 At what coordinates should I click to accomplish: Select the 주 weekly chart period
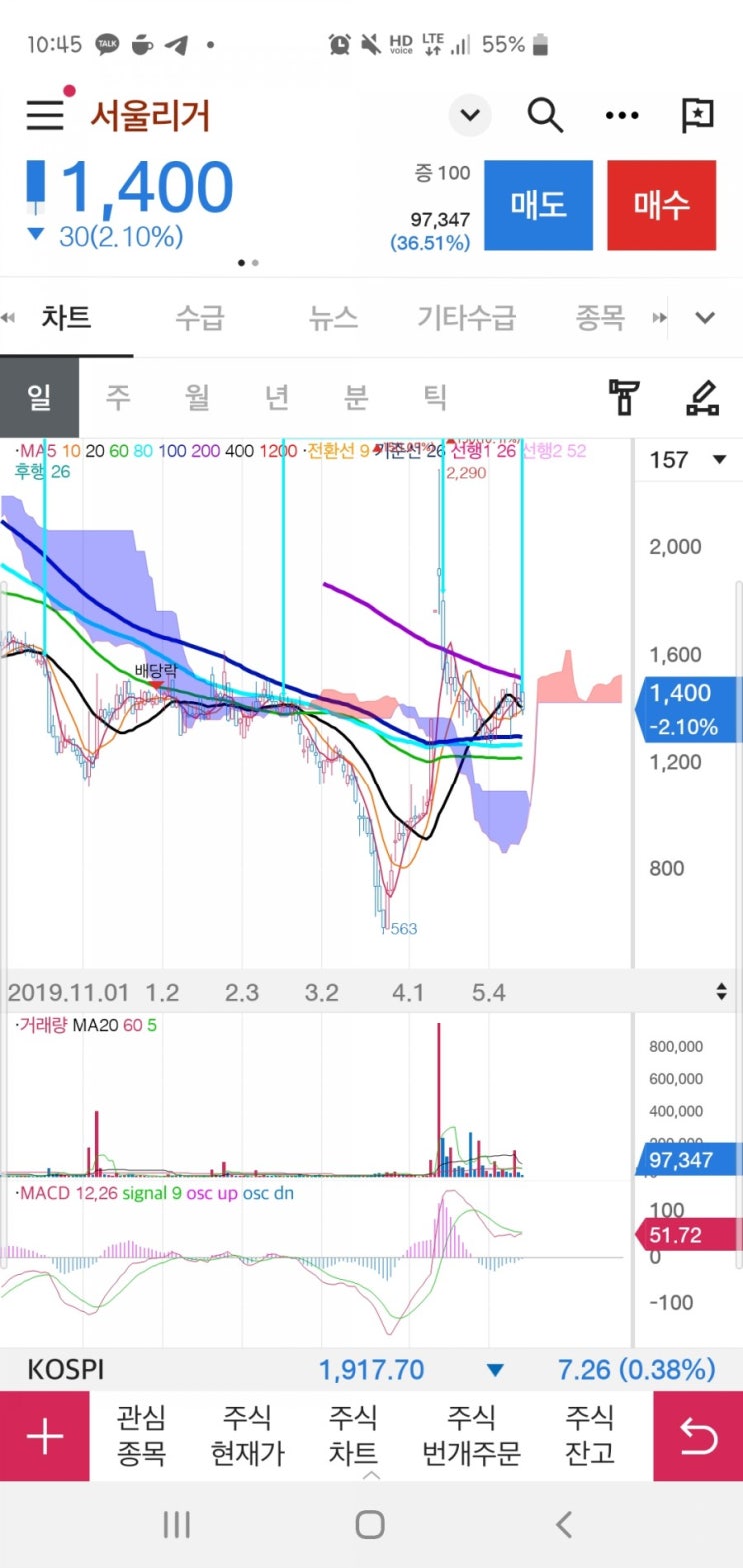(x=118, y=397)
